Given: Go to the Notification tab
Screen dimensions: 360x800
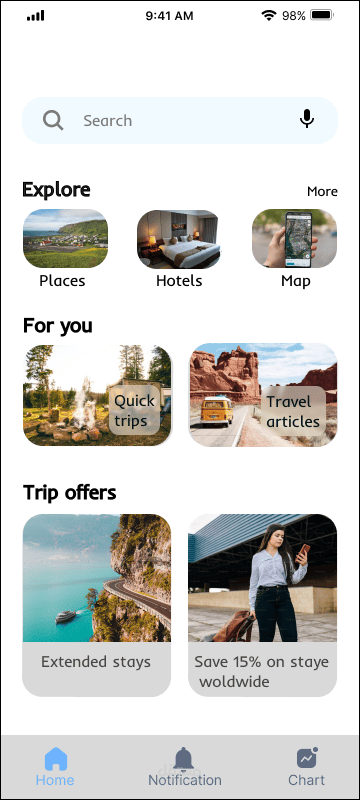Looking at the screenshot, I should click(x=185, y=766).
